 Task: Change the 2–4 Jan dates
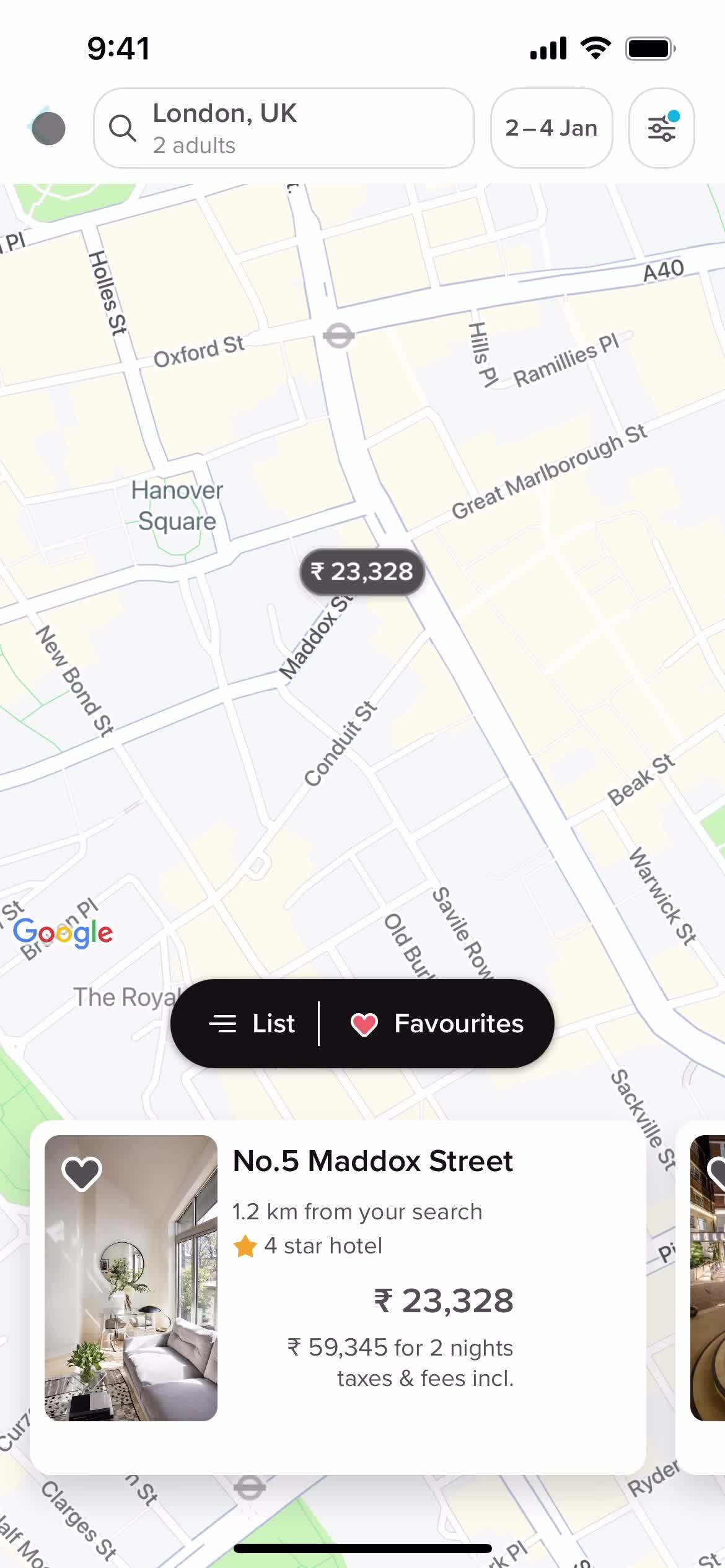pos(551,128)
